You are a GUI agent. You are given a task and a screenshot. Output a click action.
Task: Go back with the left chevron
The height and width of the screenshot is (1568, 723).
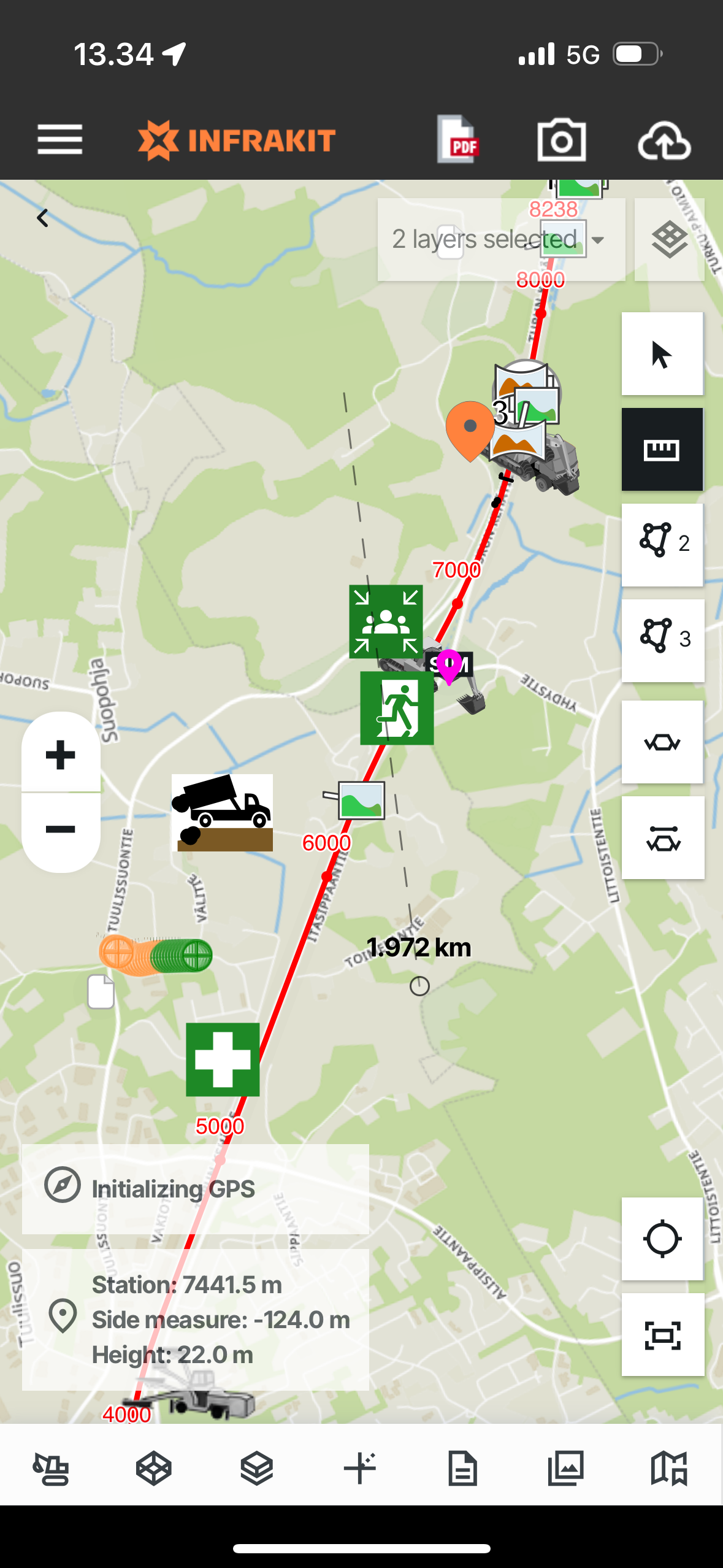pyautogui.click(x=43, y=218)
